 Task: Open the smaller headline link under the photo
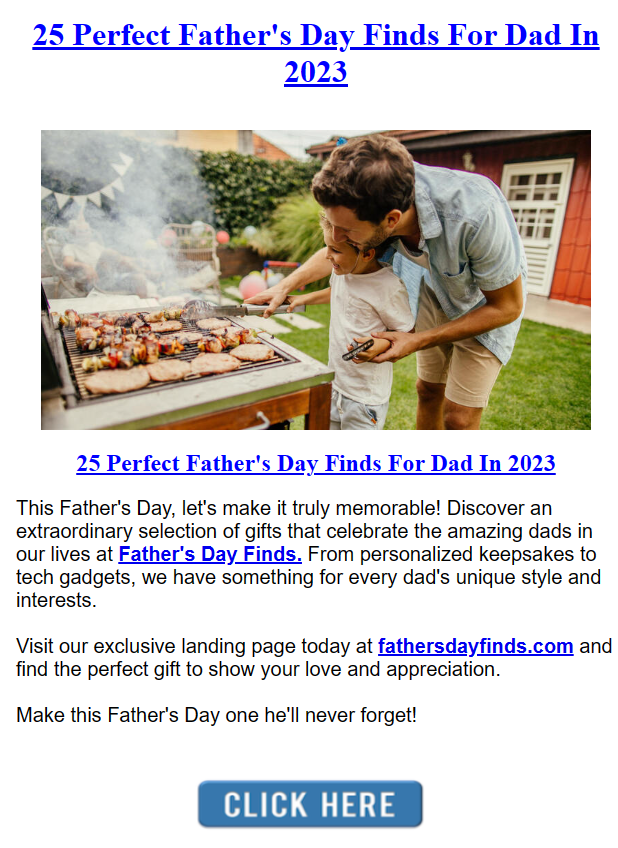315,464
